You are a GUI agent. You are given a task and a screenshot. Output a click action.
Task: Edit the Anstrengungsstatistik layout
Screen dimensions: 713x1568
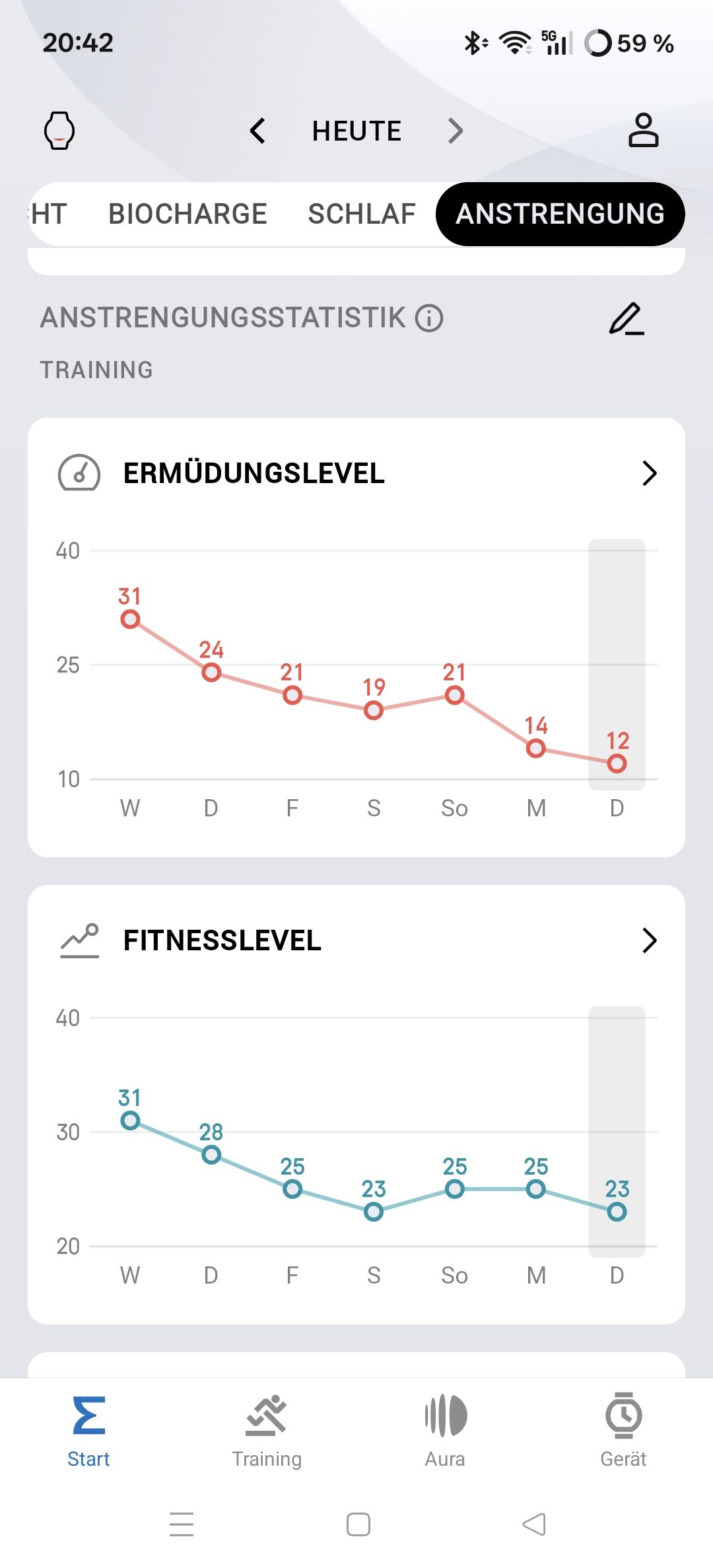[x=626, y=319]
